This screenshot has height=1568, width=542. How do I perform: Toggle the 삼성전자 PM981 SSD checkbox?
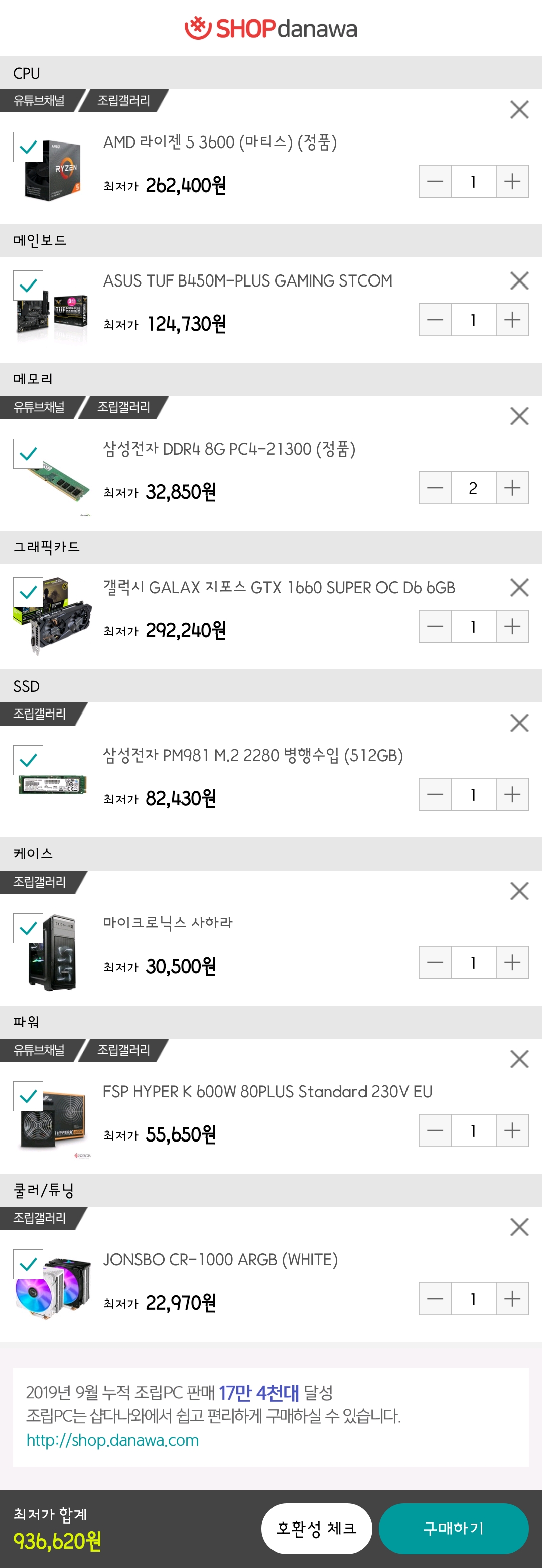(x=28, y=761)
